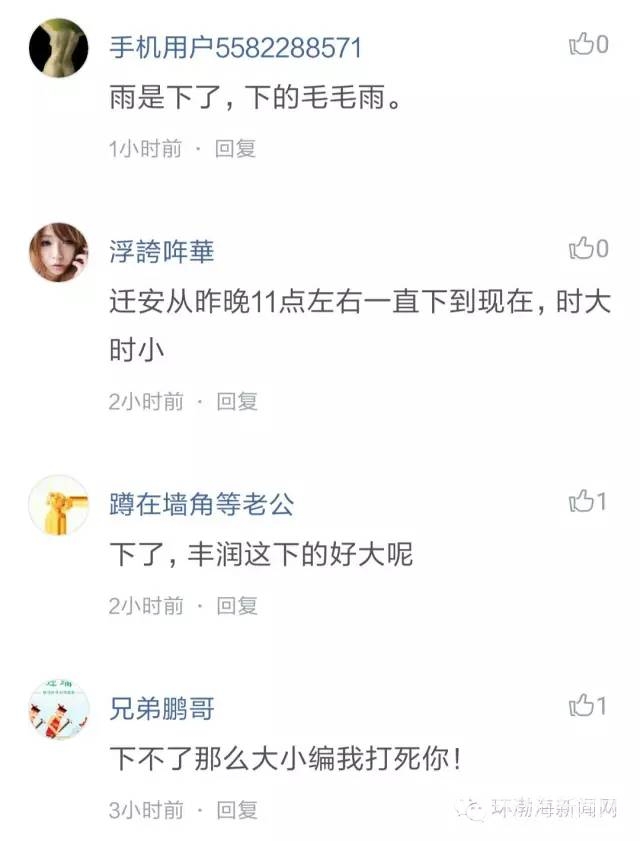Reply to 兄弟鹏哥's comment
This screenshot has width=640, height=841.
[x=237, y=809]
